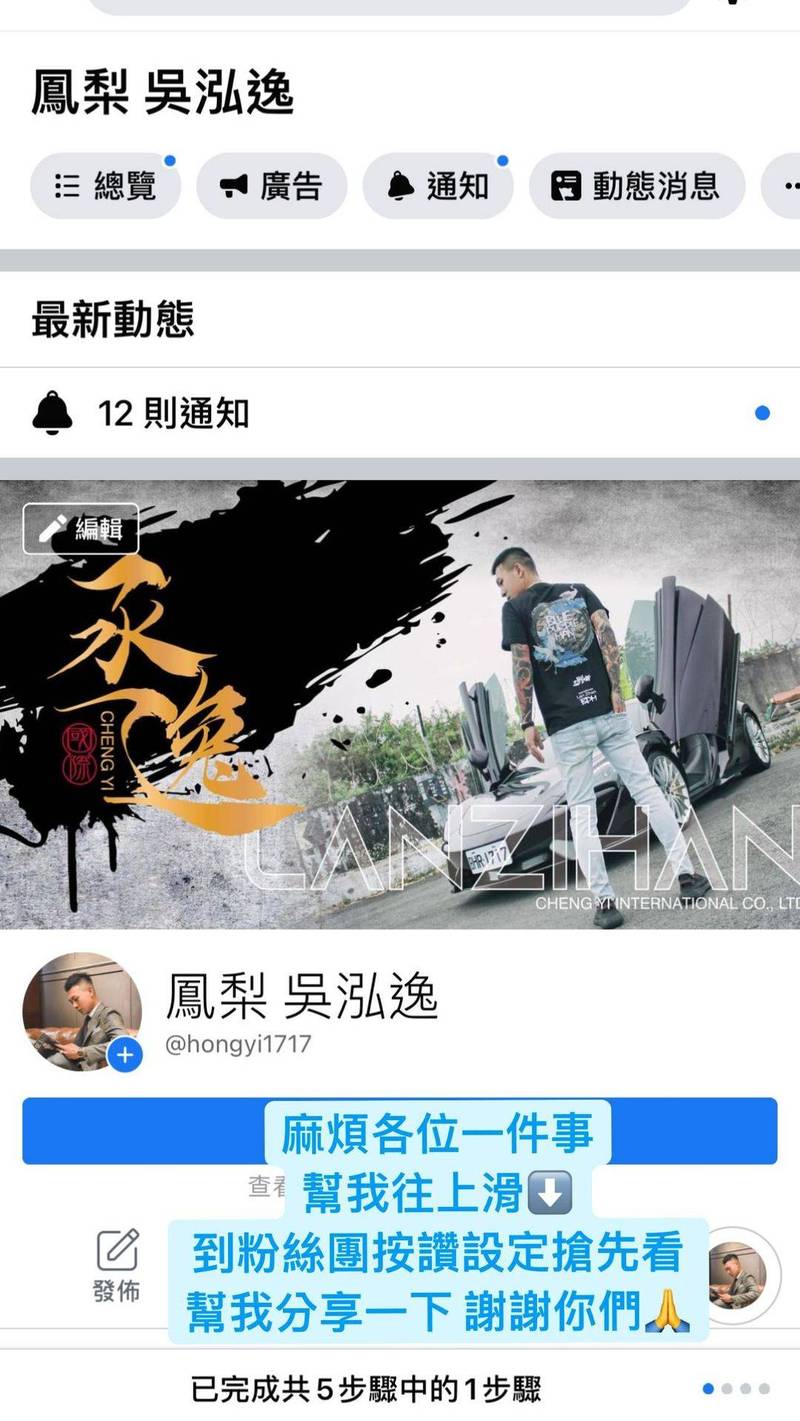Open the 總覽 overview chip
800x1421 pixels.
click(105, 186)
